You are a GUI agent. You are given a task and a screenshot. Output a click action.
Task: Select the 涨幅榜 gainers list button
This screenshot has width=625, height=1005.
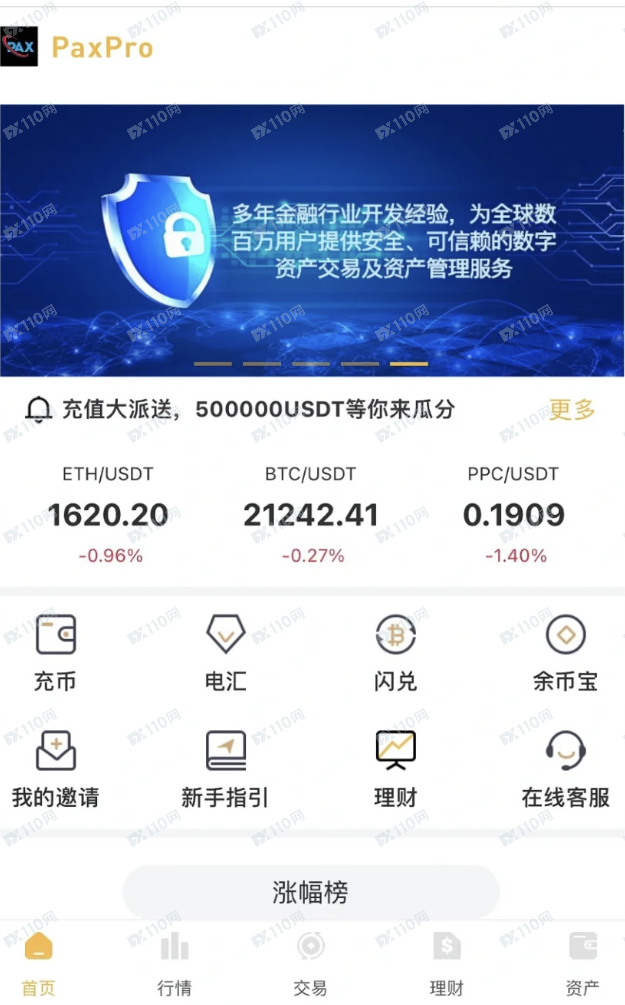click(x=311, y=892)
